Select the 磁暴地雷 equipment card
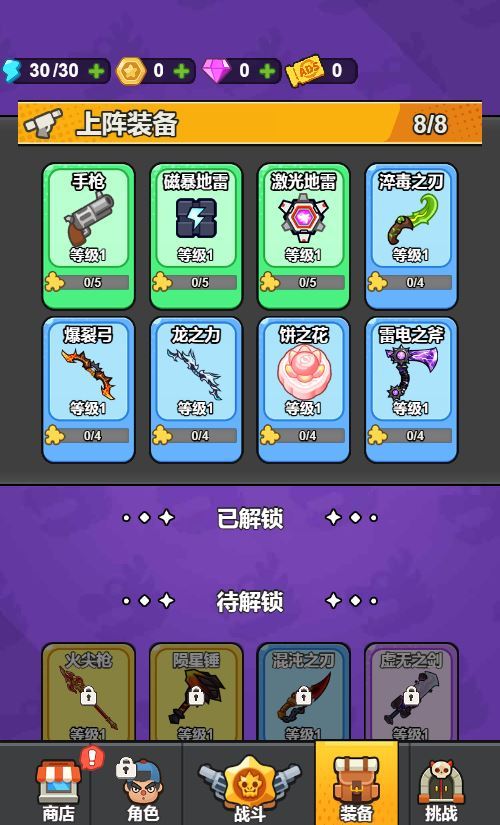Screen dimensions: 500x825 (x=196, y=236)
